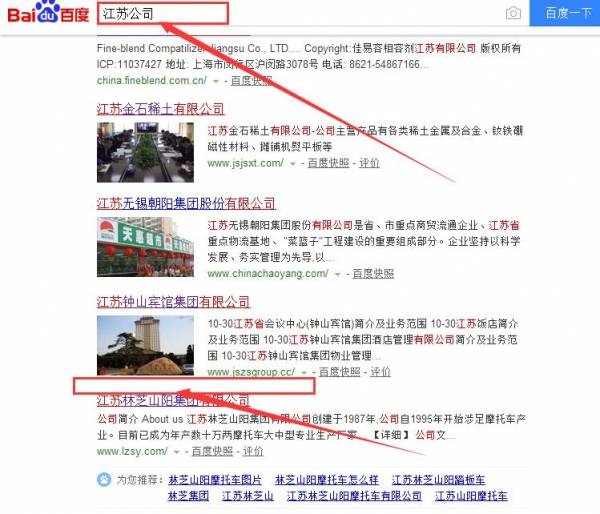The height and width of the screenshot is (514, 600).
Task: Open thumbnail of 无锡朝阳集团 result
Action: click(145, 247)
